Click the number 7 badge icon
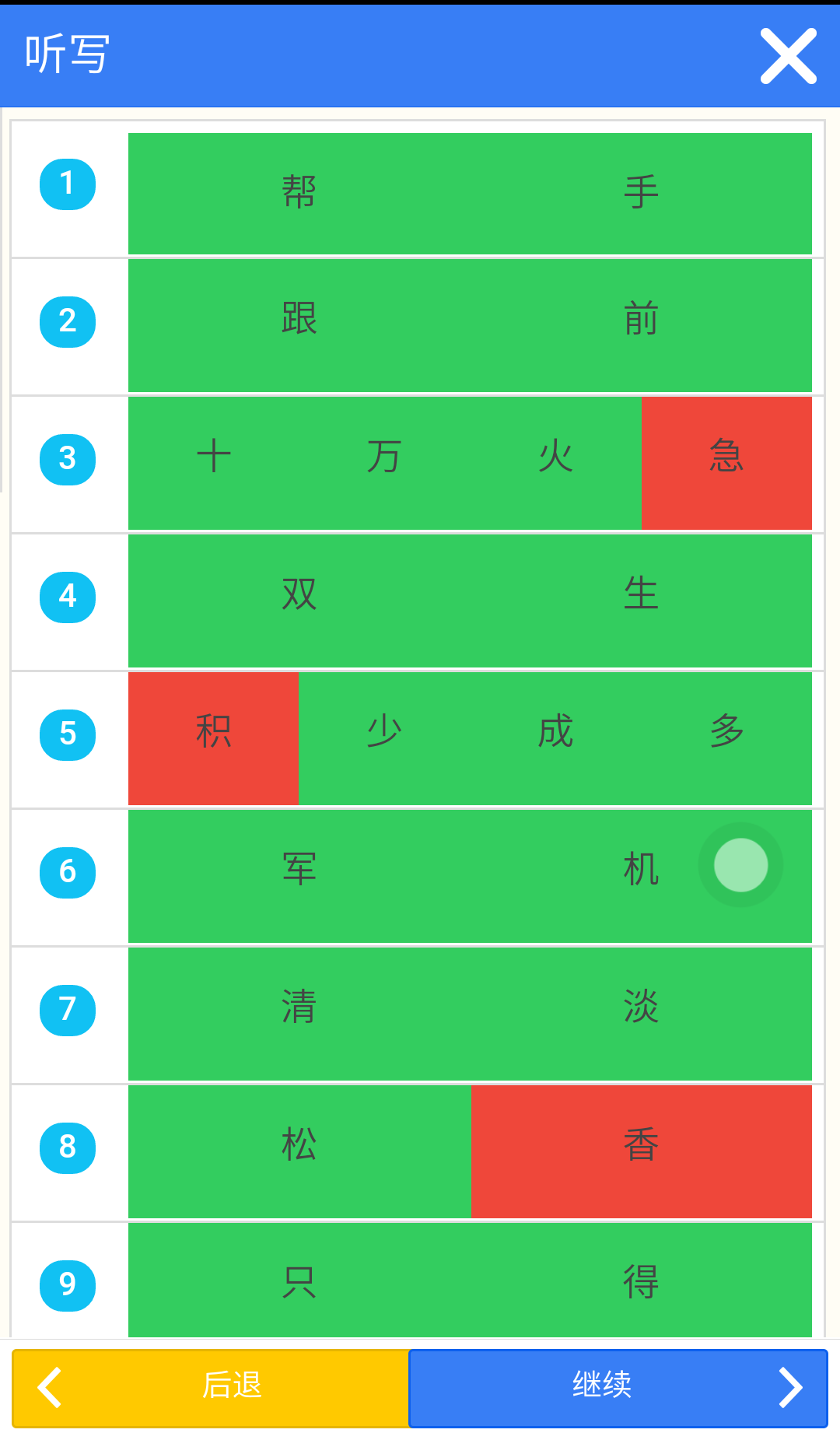Image resolution: width=840 pixels, height=1440 pixels. pos(68,1010)
